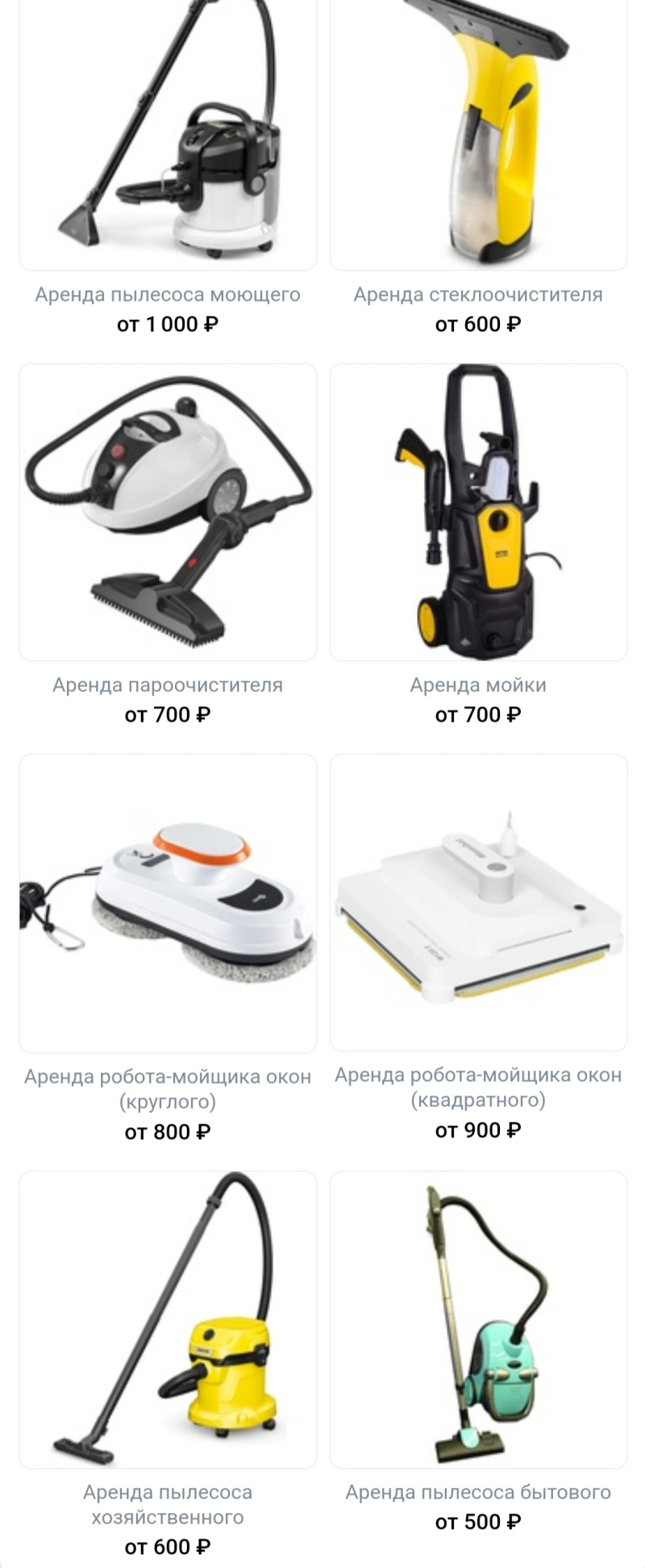Open square window-cleaning robot rental

coord(478,903)
